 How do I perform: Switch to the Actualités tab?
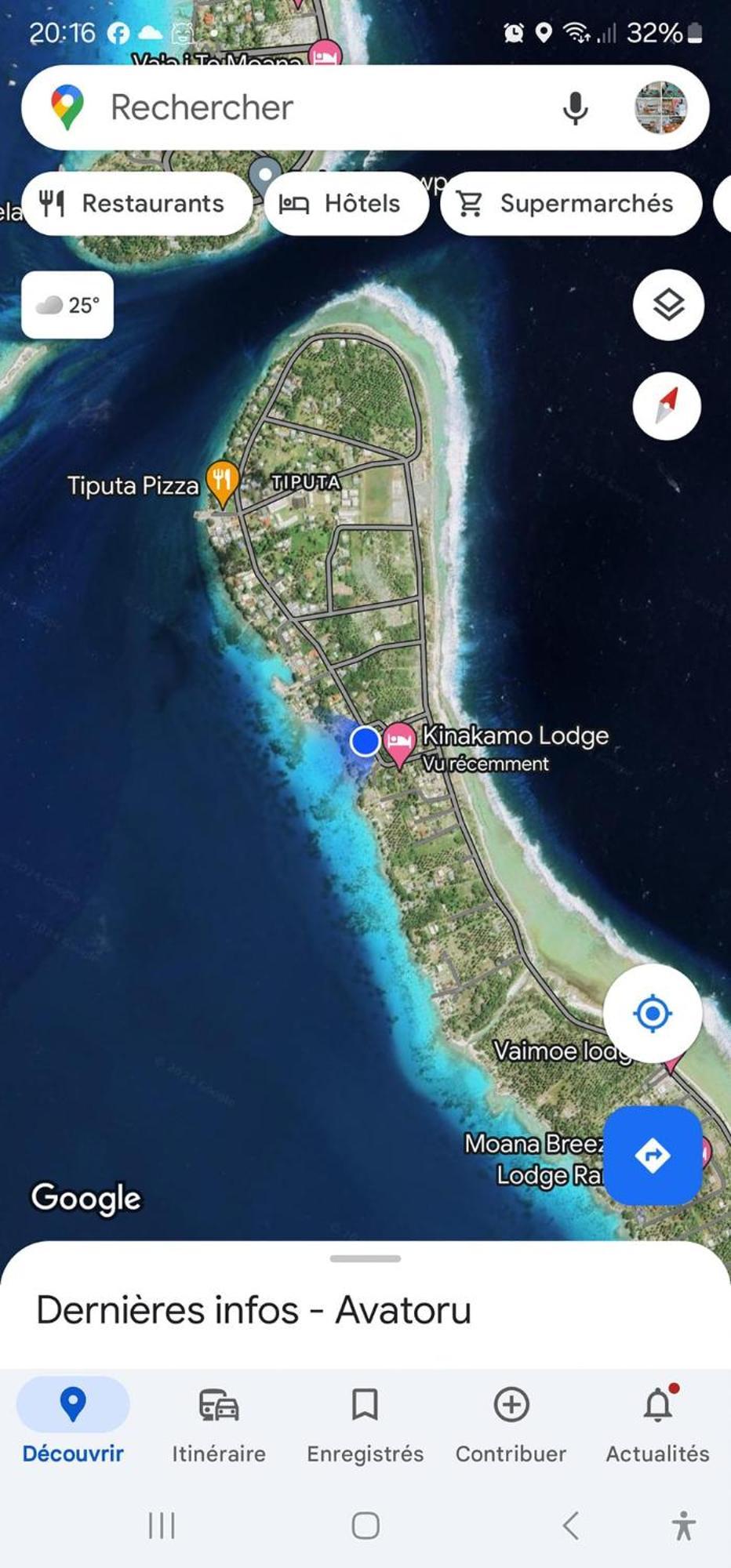click(x=657, y=1421)
